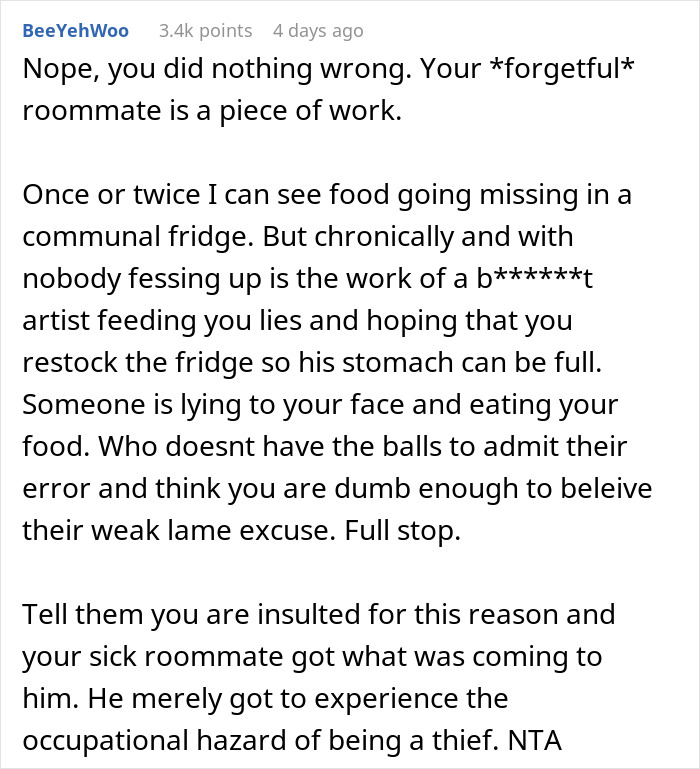
Task: Open BeeYehWoo's user profile
Action: tap(75, 31)
